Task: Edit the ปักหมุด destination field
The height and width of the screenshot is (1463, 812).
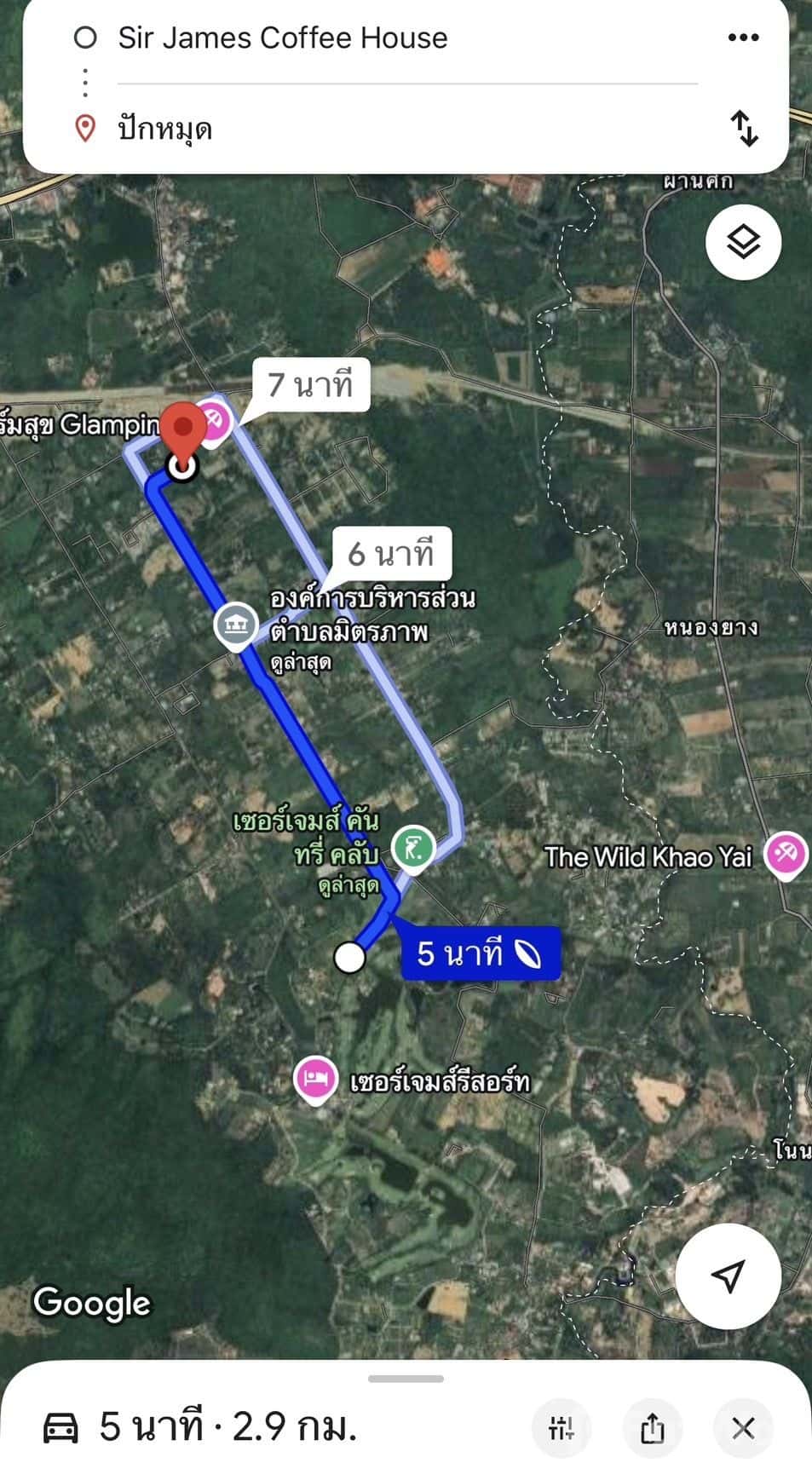Action: (x=165, y=130)
